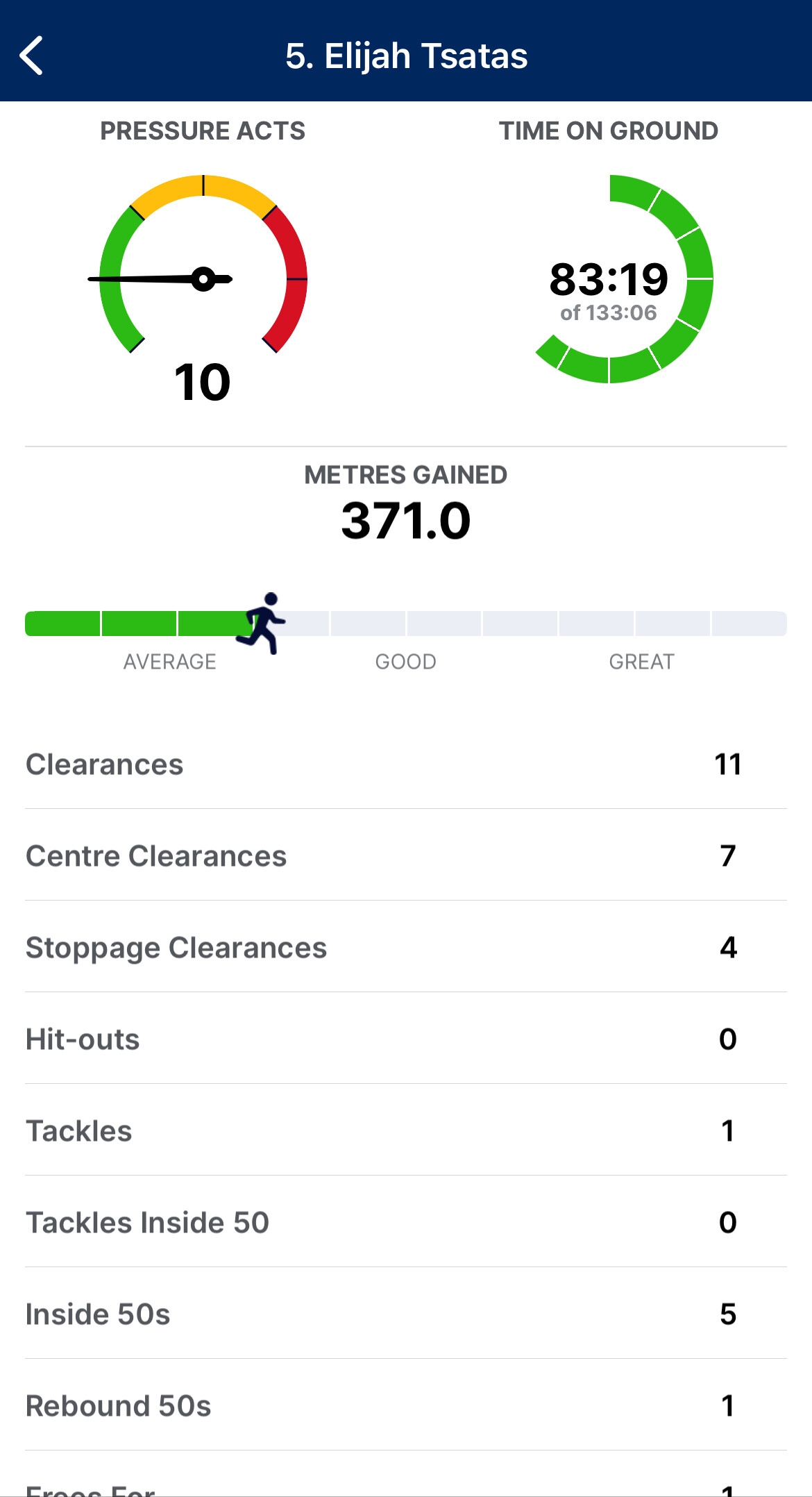This screenshot has width=812, height=1497.
Task: Go back from Elijah Tsatas stats
Action: [31, 56]
